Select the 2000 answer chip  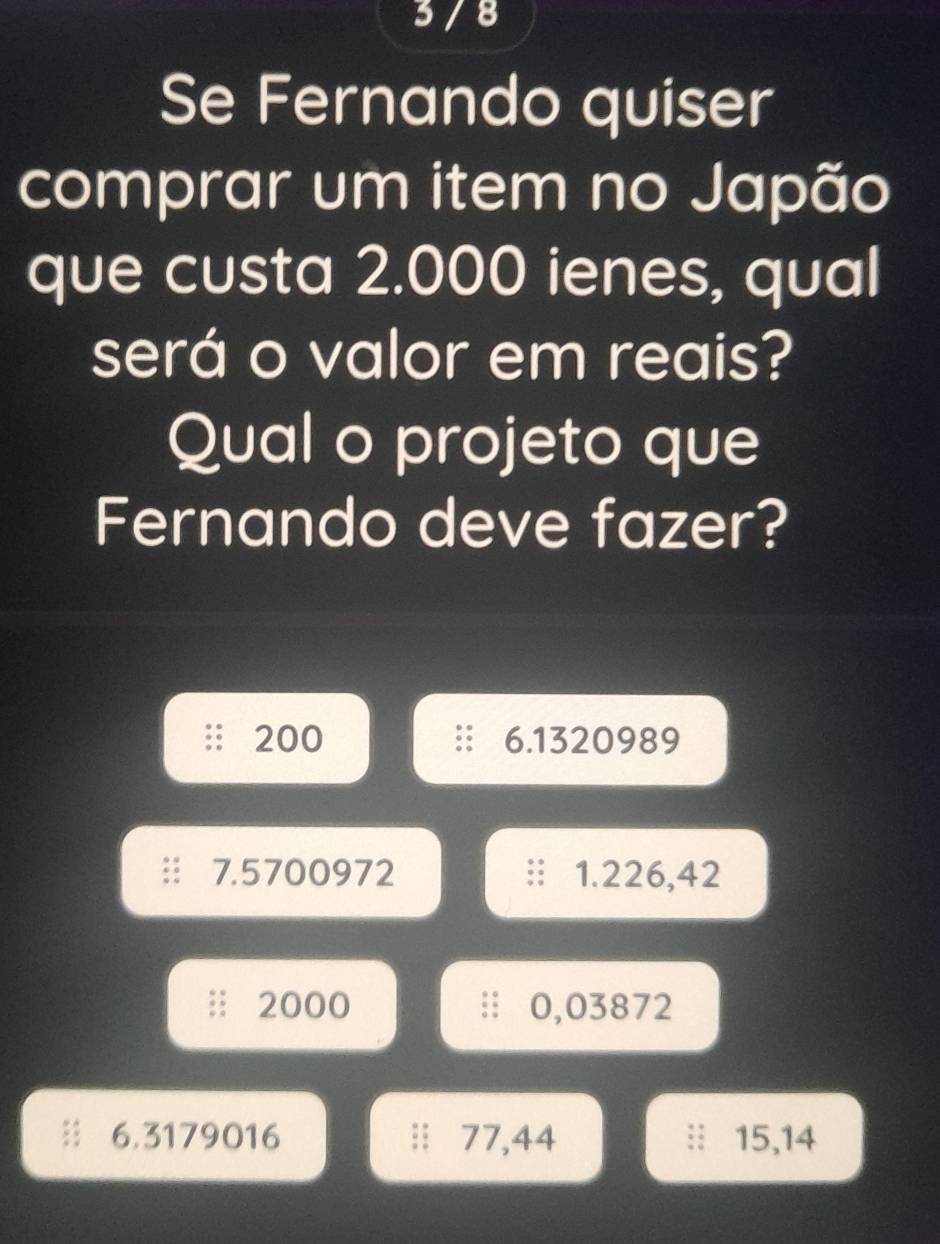pos(282,1004)
